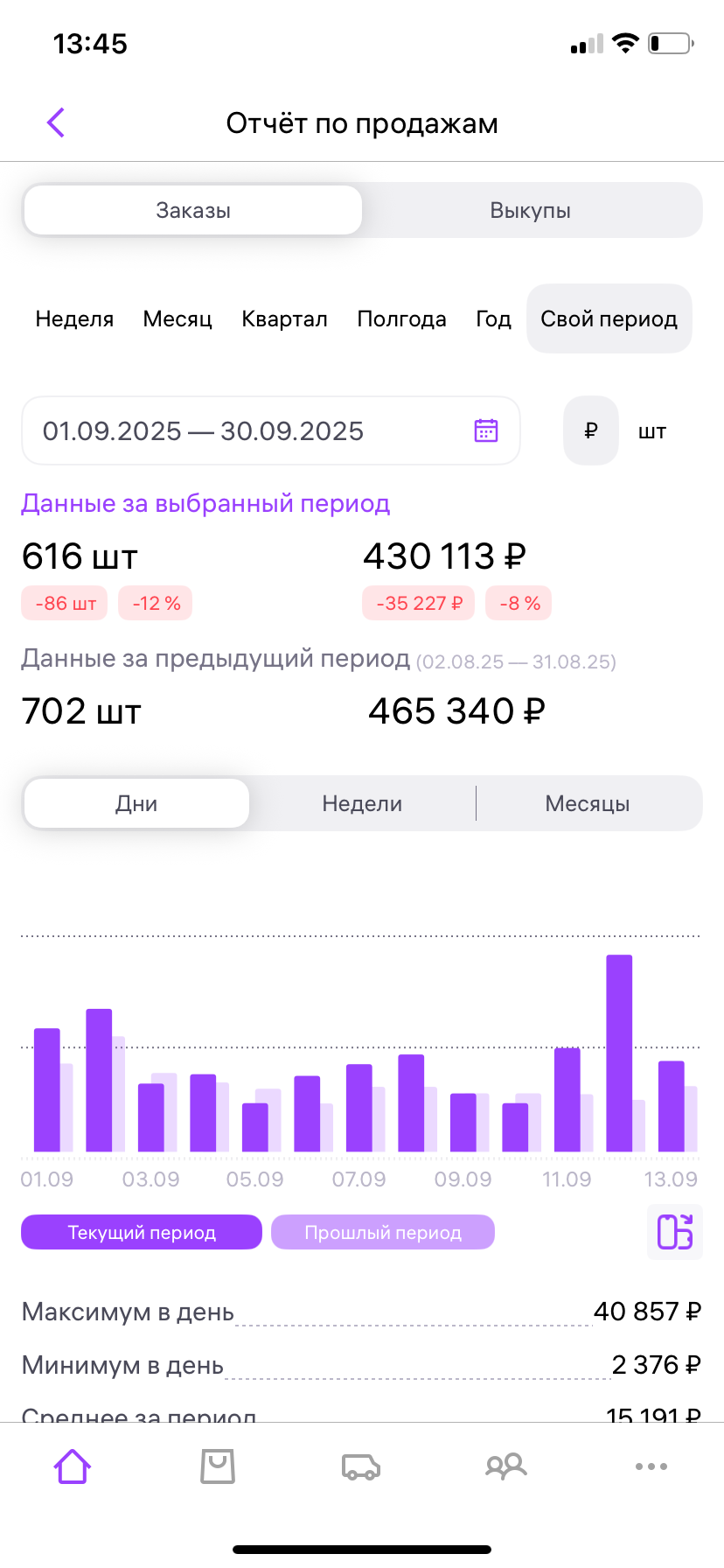
Task: Show values in rubles (₽)
Action: (x=591, y=431)
